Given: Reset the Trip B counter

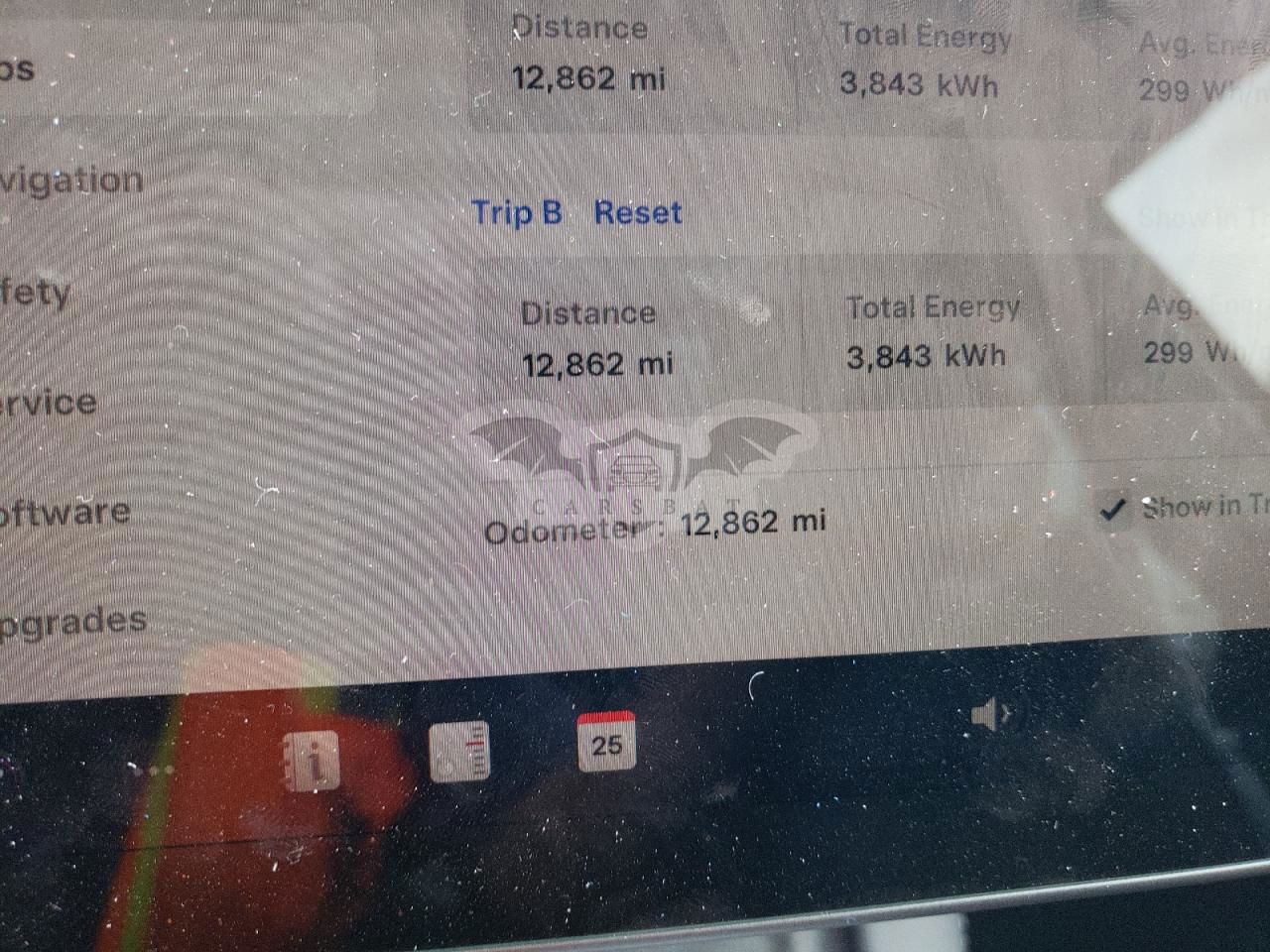Looking at the screenshot, I should click(x=638, y=213).
